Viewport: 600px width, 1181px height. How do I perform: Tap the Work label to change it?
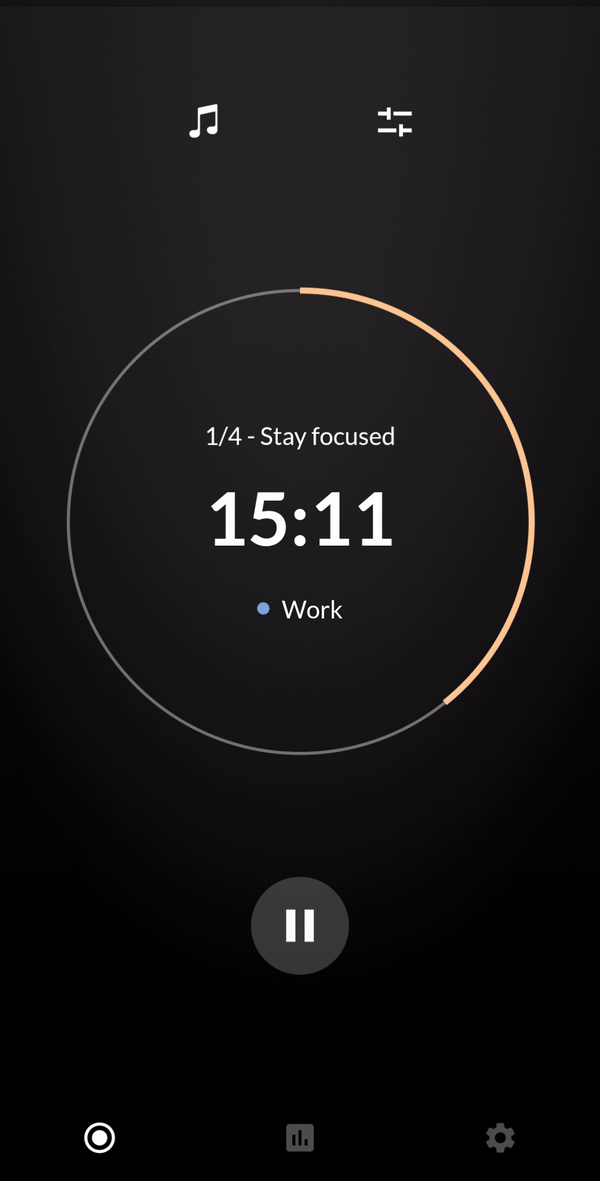click(x=300, y=609)
